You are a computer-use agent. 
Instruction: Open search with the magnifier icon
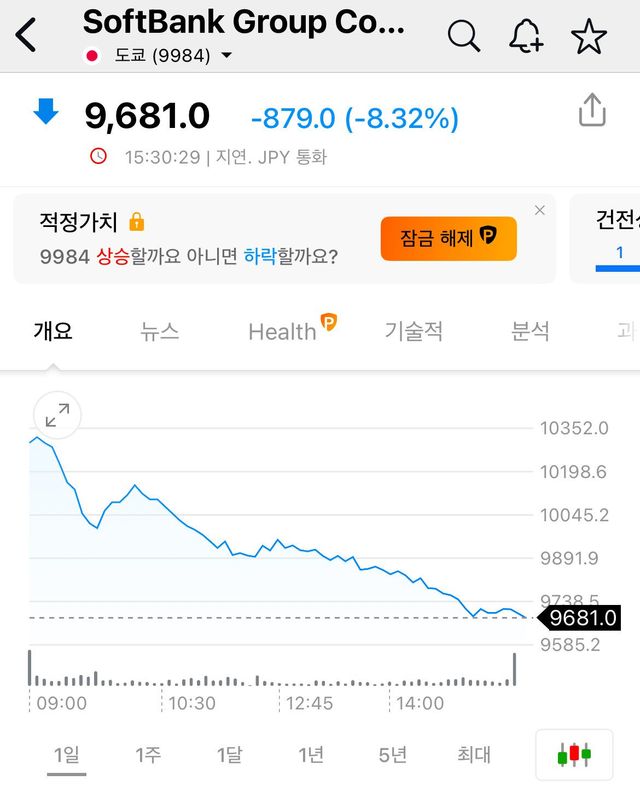tap(464, 36)
